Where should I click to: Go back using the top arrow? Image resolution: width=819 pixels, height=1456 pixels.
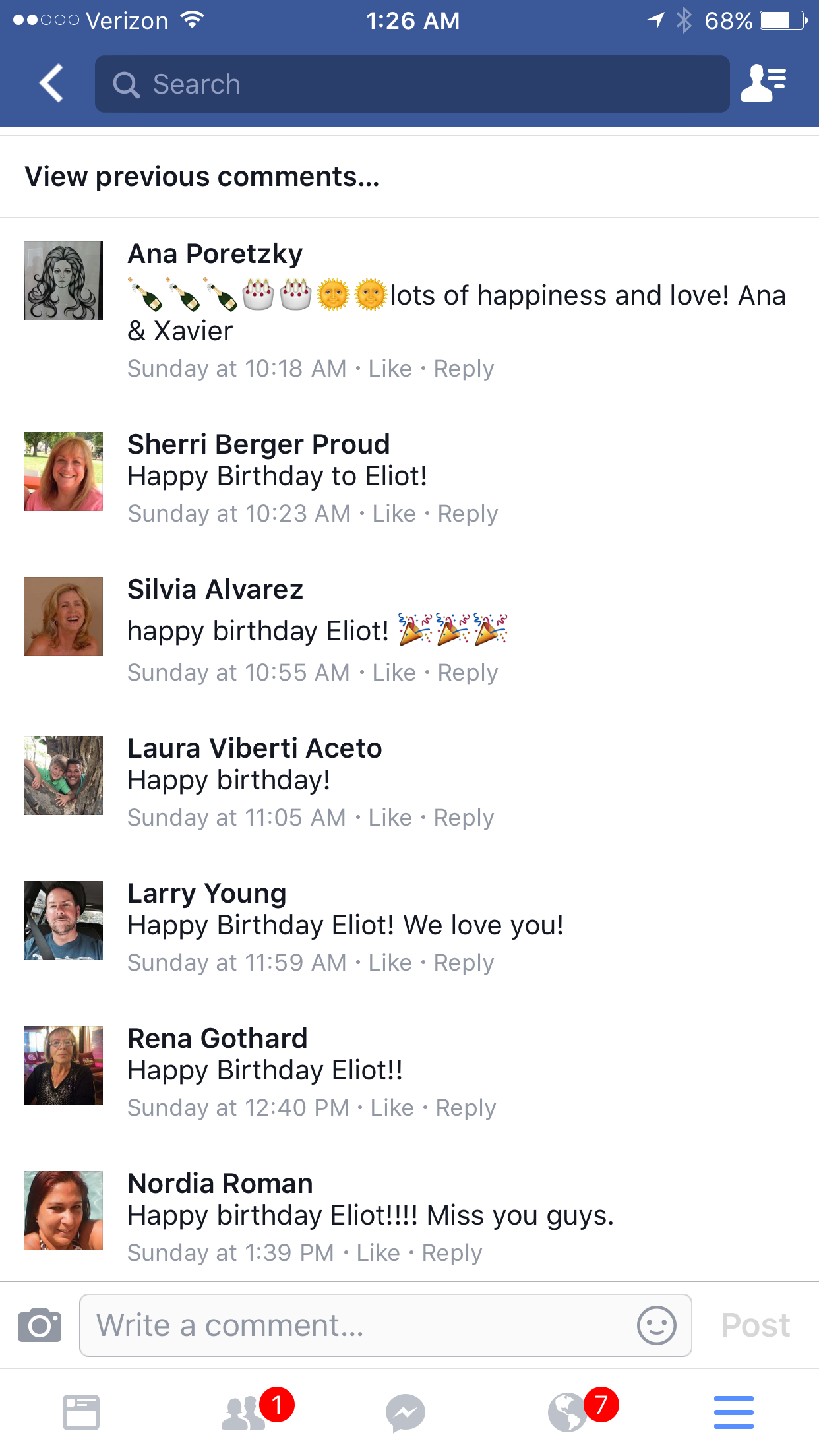[51, 84]
